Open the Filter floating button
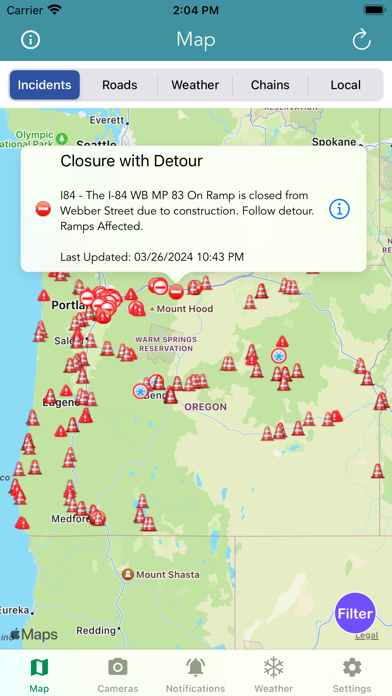 [355, 613]
